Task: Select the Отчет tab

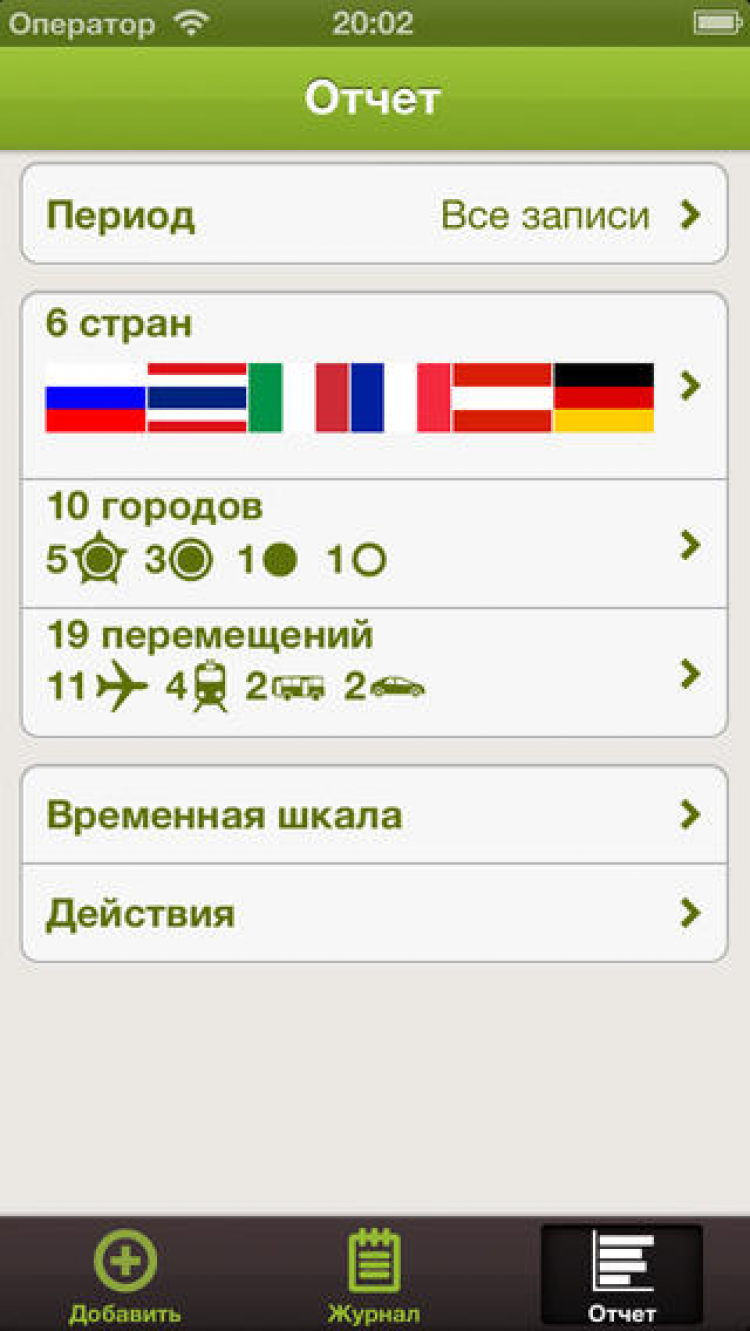Action: 622,1275
